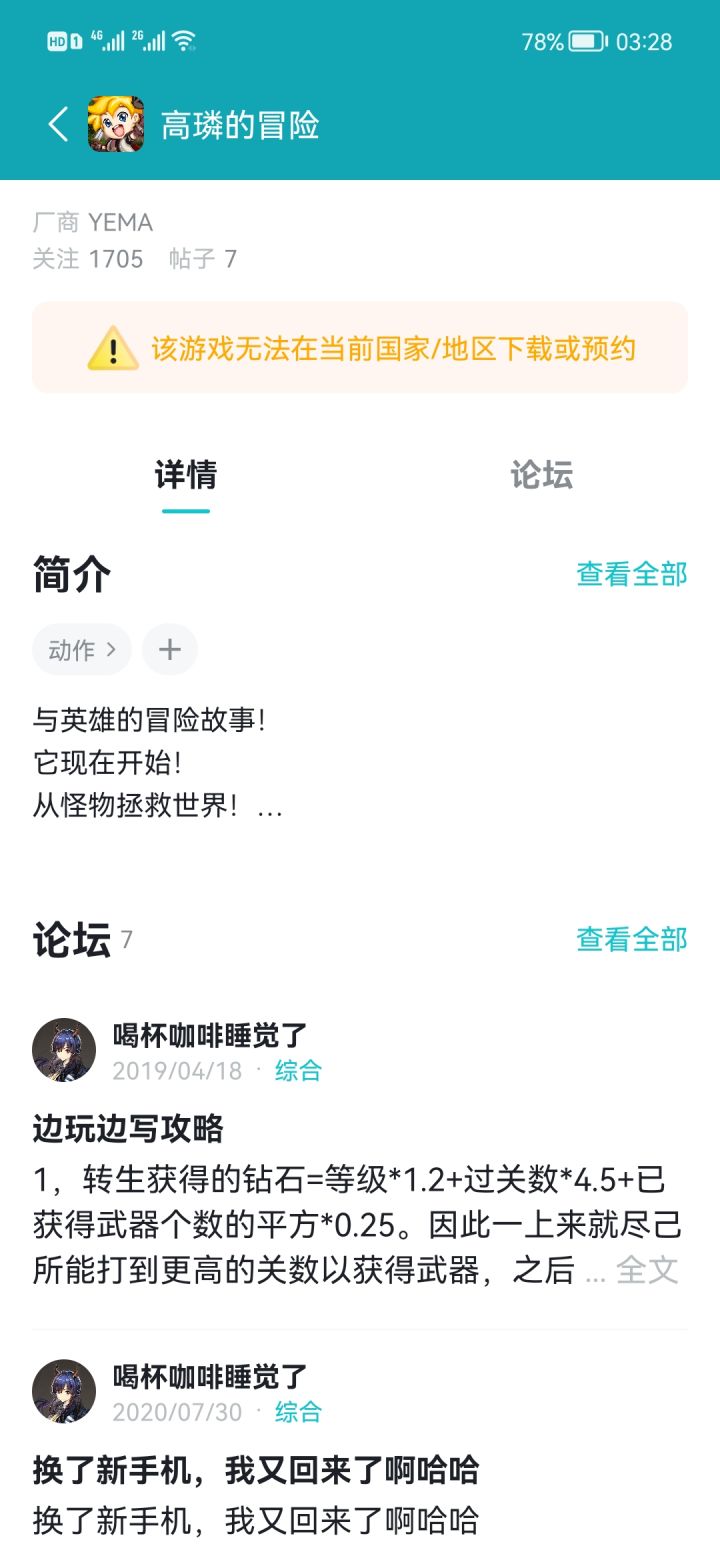View the author's avatar on the 2019/04/18 post
Viewport: 720px width, 1560px height.
(64, 1050)
